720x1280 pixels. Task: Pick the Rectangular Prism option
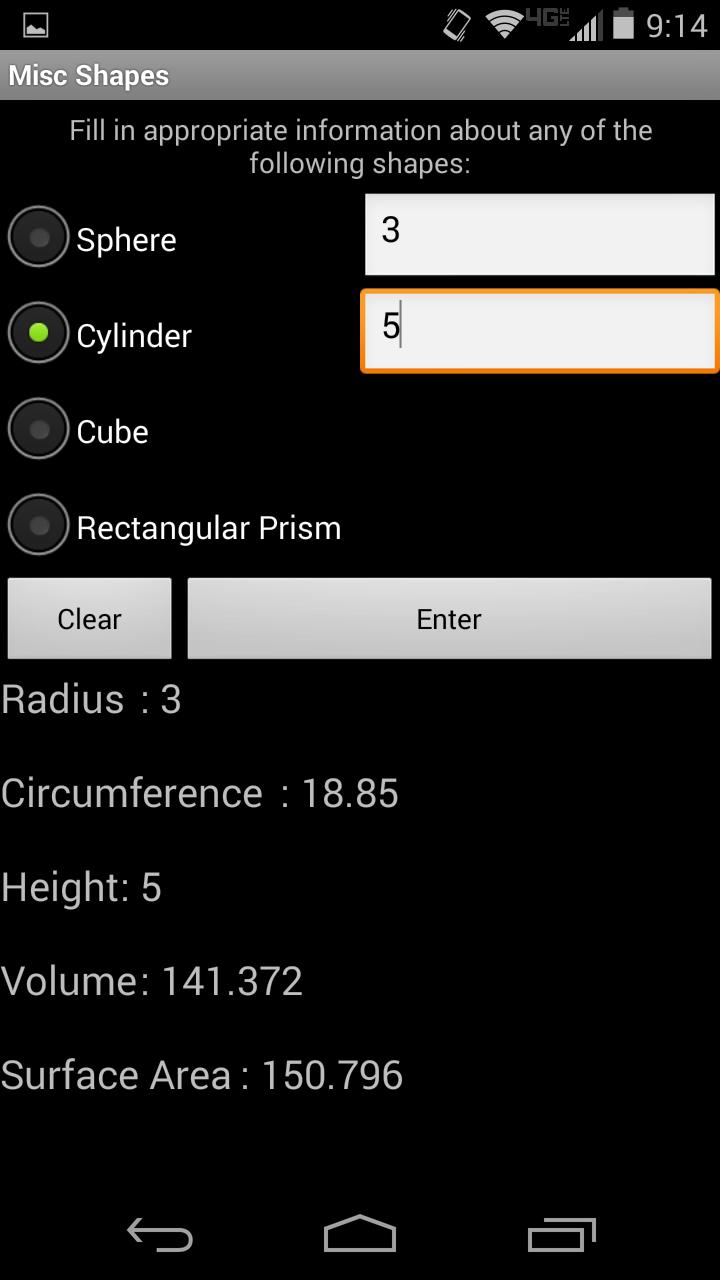[x=175, y=526]
